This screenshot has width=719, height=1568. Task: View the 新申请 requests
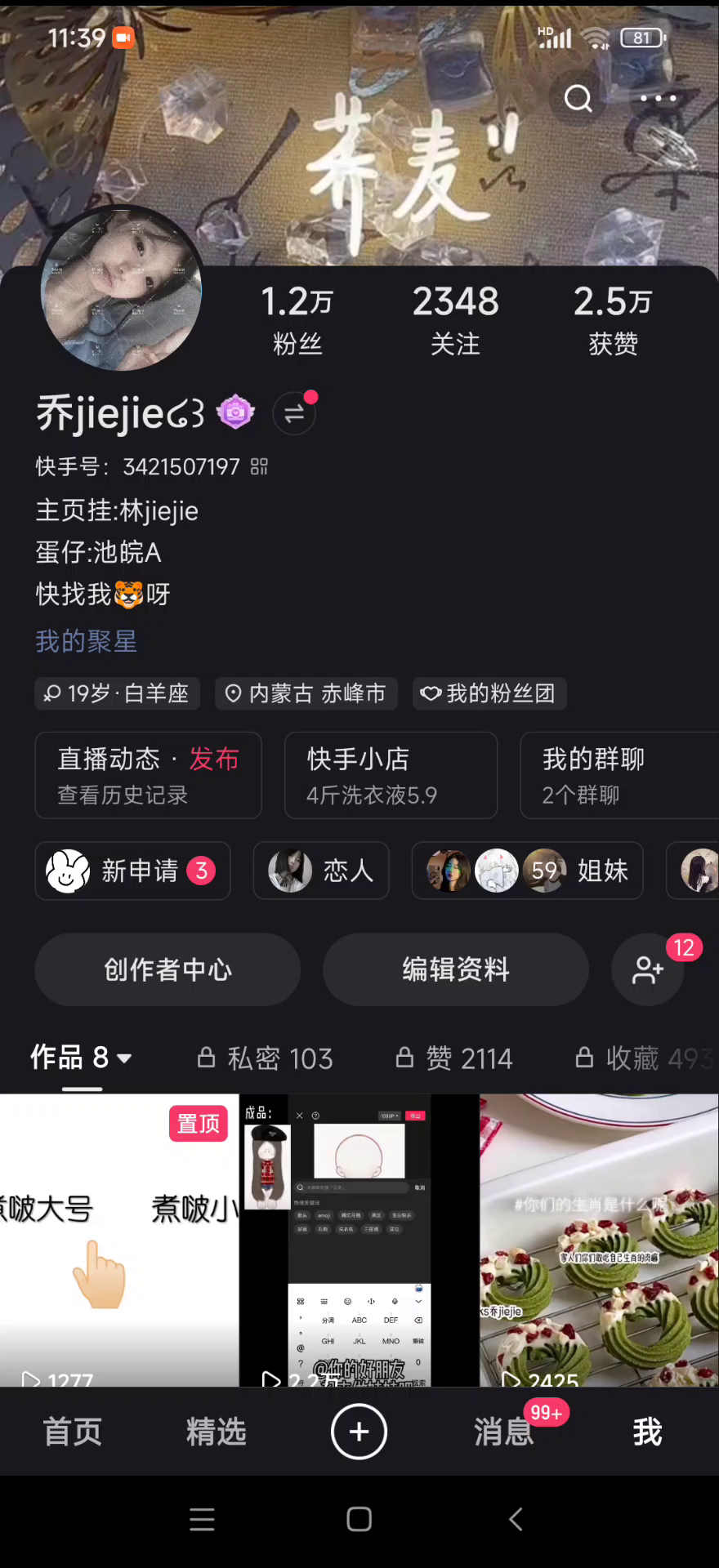(x=132, y=871)
